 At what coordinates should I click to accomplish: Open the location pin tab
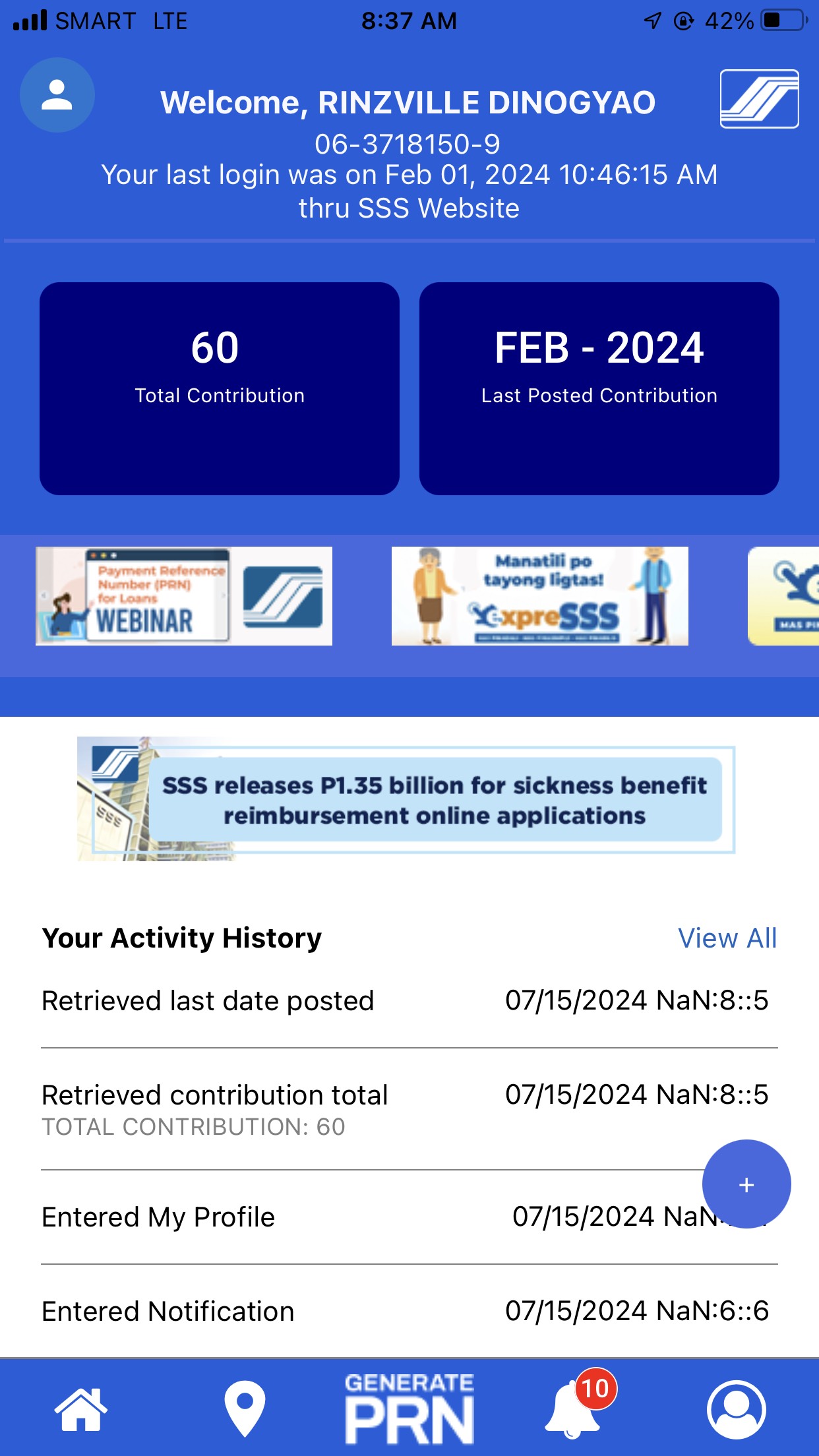click(x=245, y=1409)
